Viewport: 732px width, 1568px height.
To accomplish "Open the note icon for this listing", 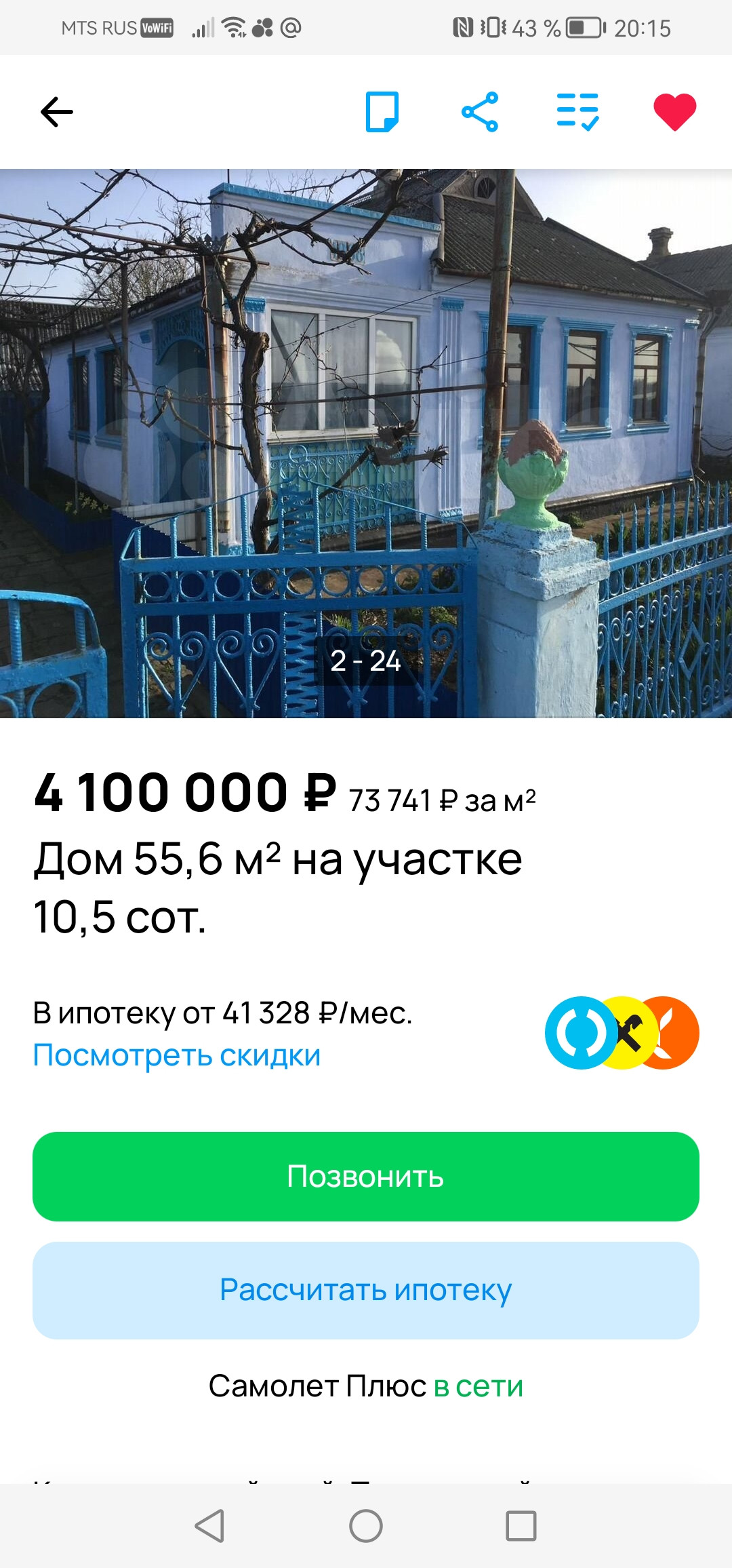I will (x=382, y=112).
